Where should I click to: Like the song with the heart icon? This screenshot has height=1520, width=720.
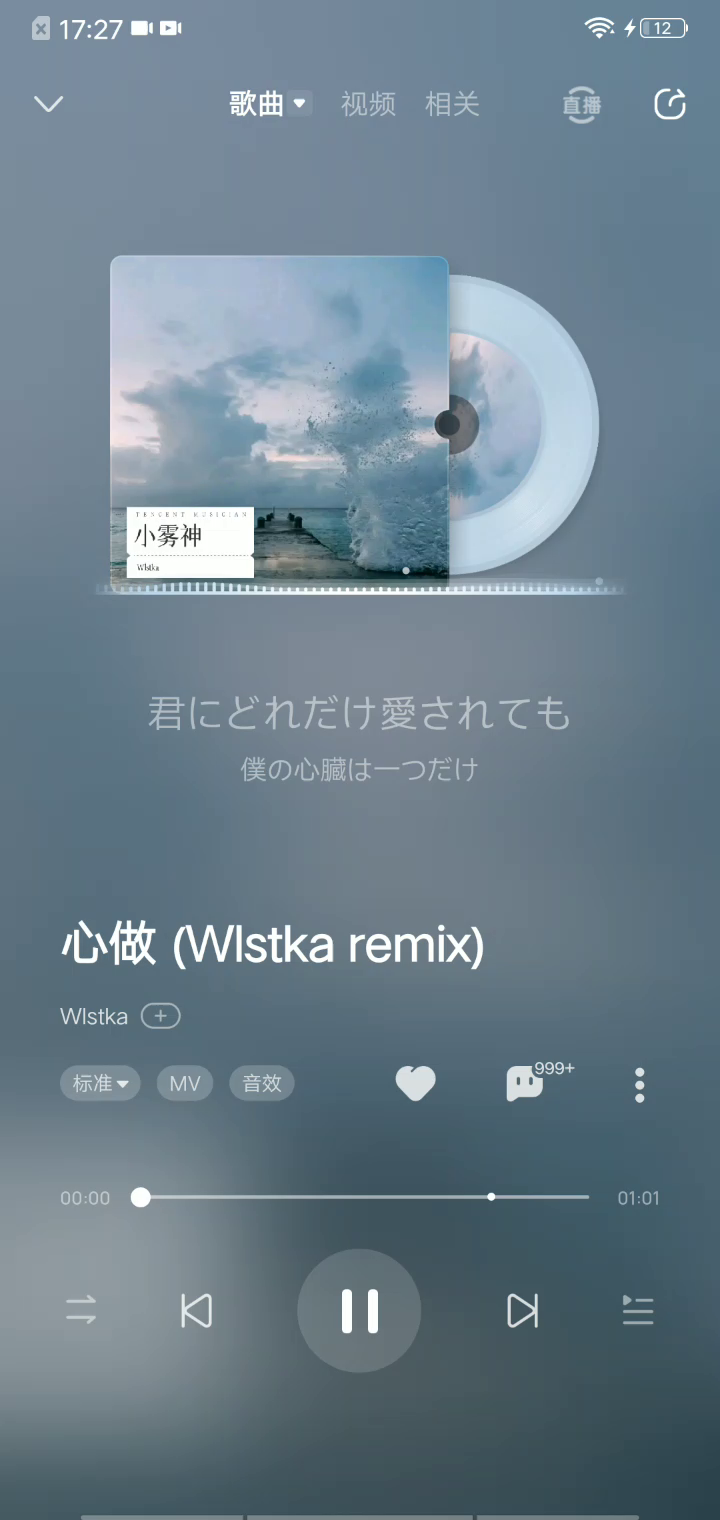415,1083
